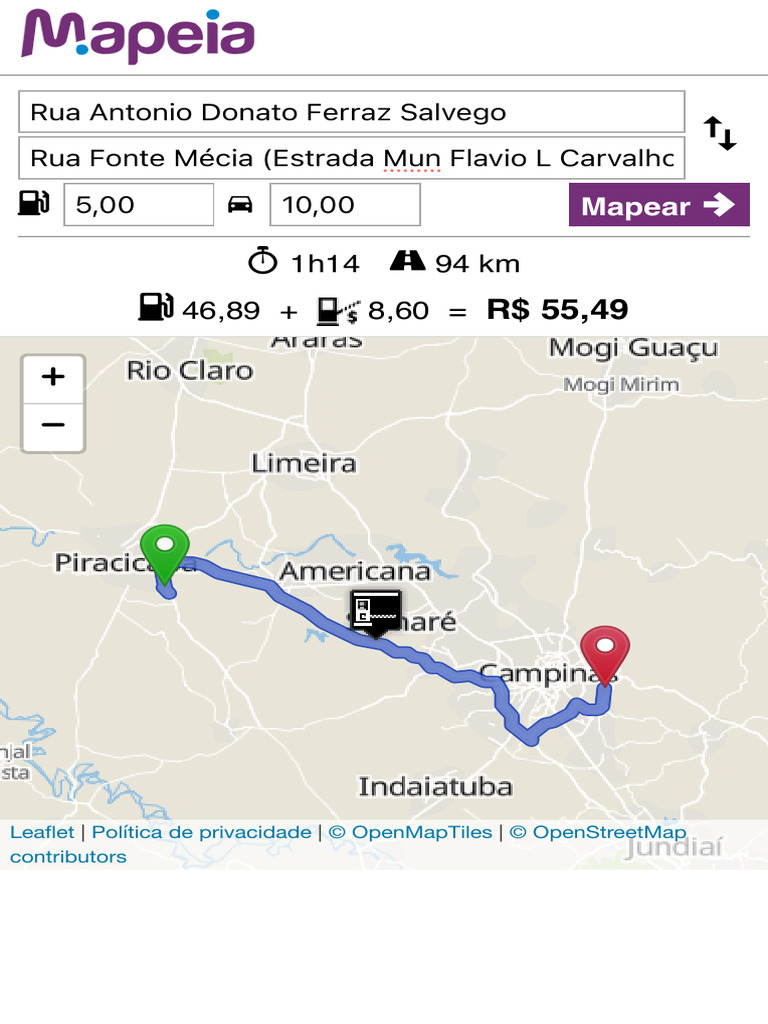This screenshot has height=1024, width=768.
Task: Open the OpenMapTiles link
Action: (409, 832)
